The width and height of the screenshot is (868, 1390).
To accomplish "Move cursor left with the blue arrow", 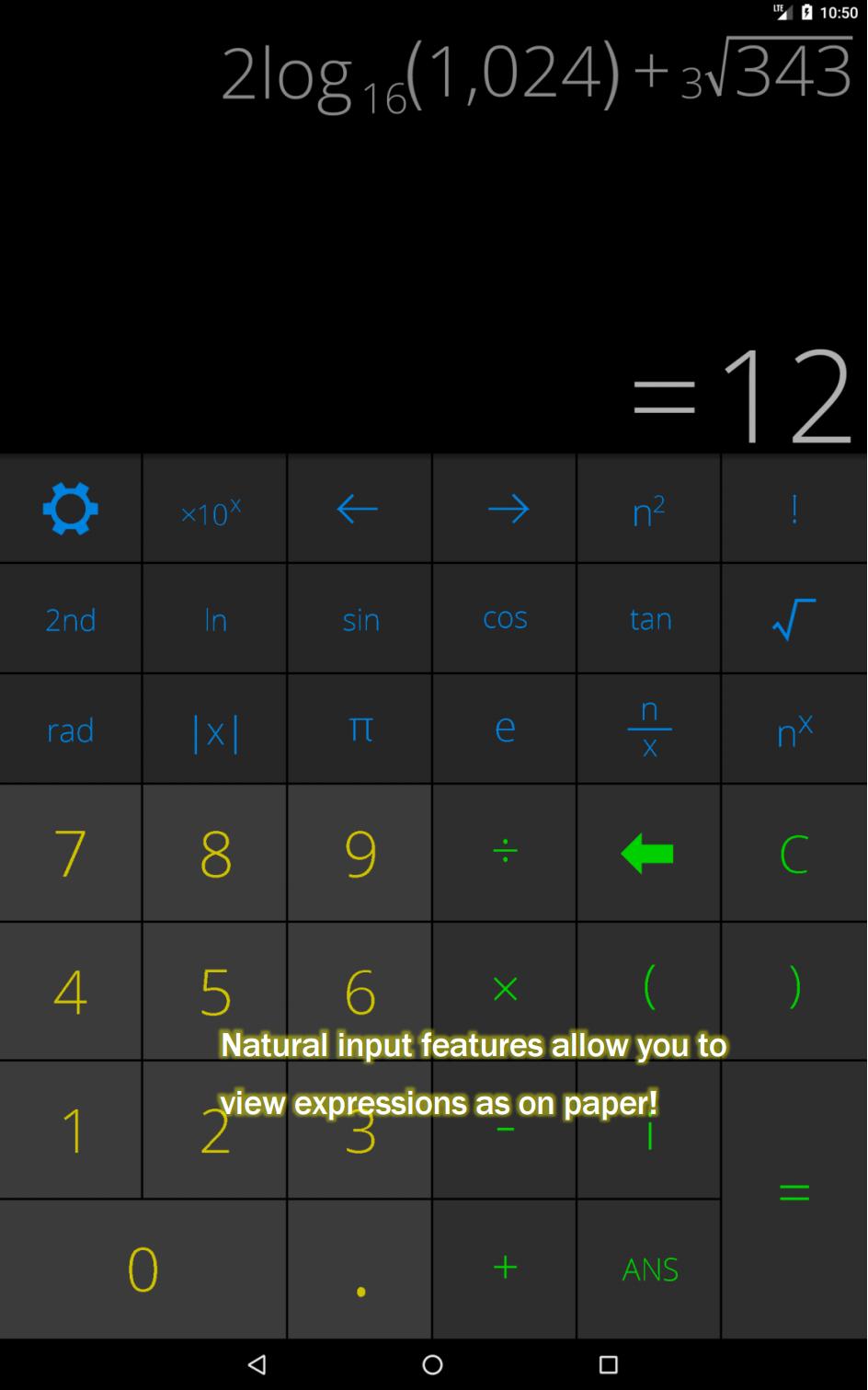I will [359, 509].
